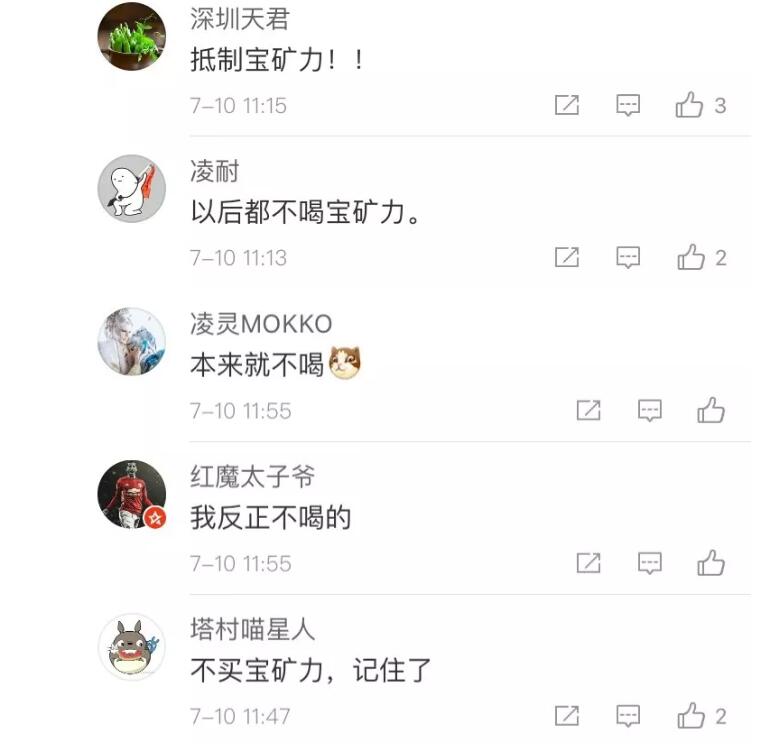Reply to 红魔太子爷's comment
This screenshot has height=751, width=773.
tap(650, 563)
